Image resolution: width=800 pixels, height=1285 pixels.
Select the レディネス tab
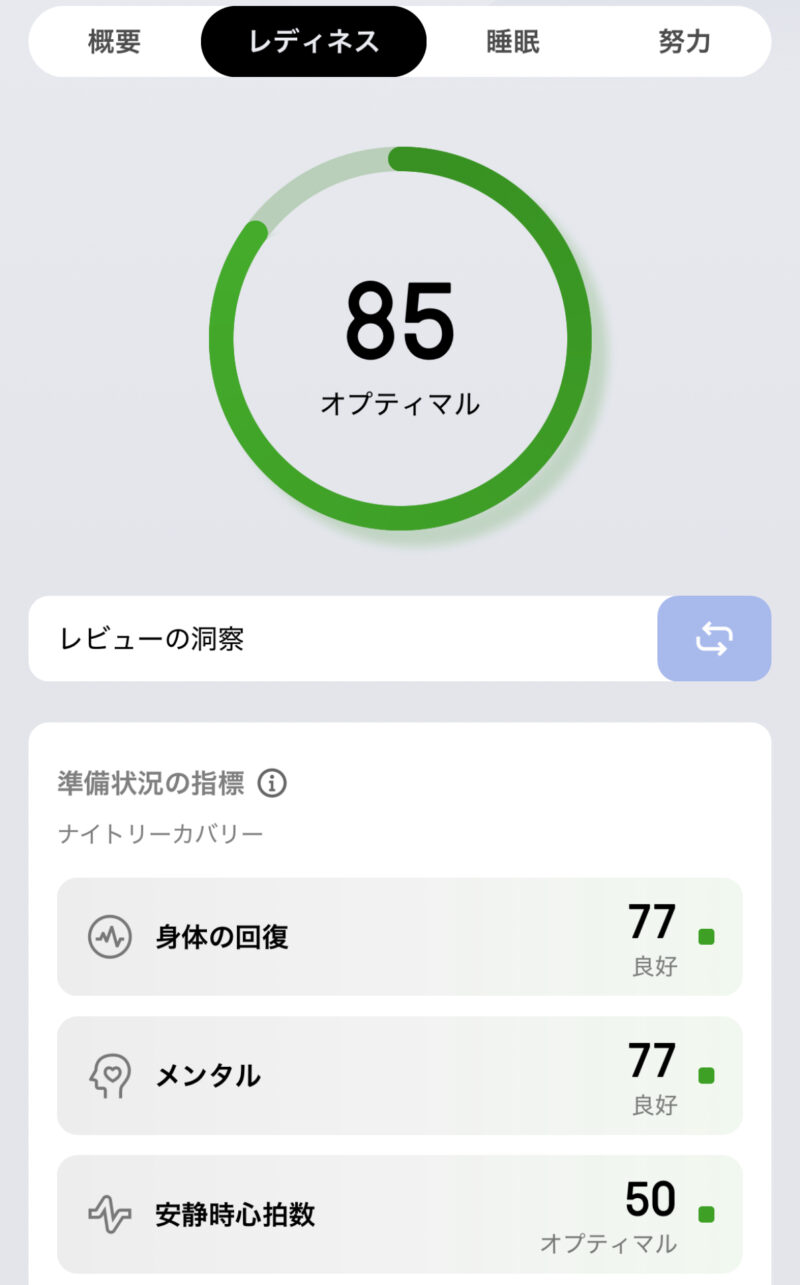314,42
